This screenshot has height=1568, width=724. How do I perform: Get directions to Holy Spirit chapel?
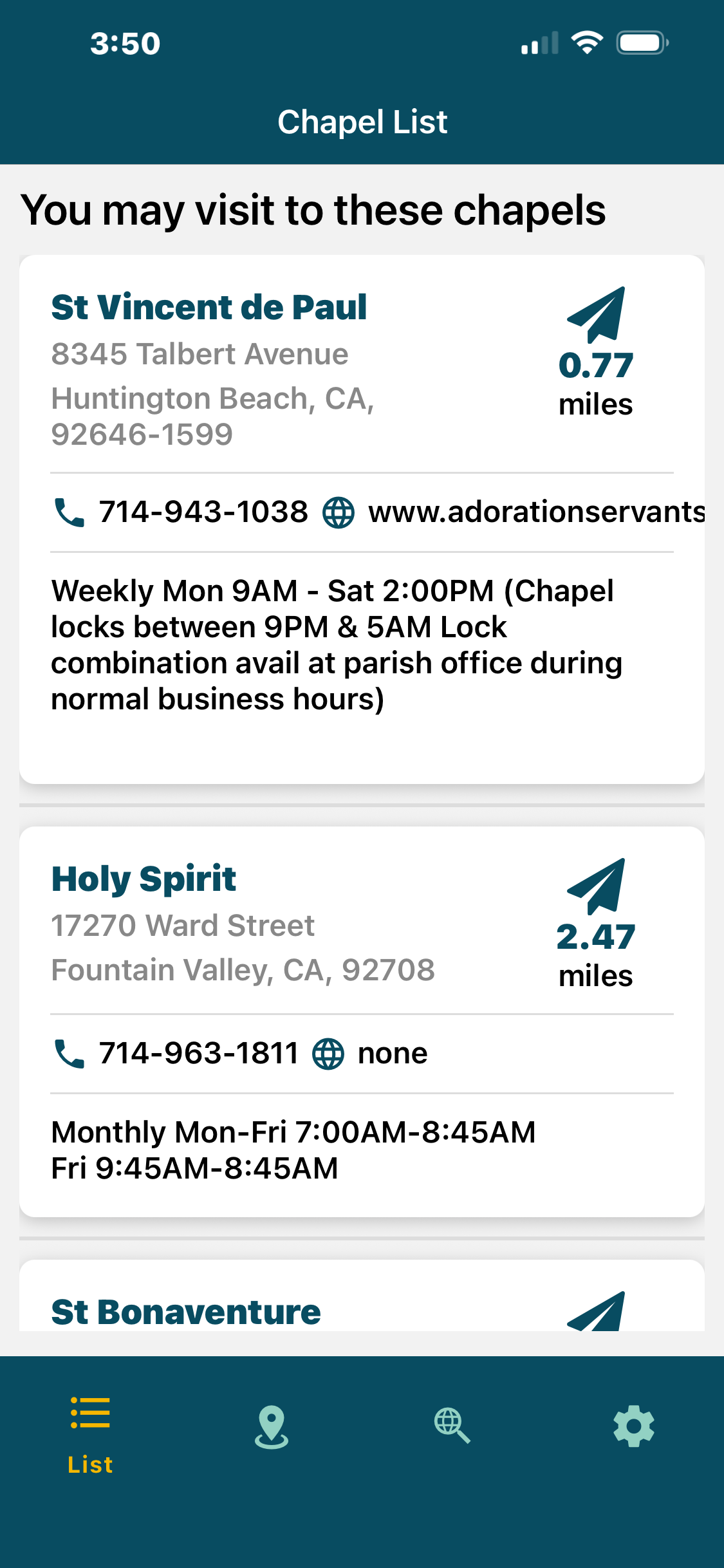click(596, 886)
